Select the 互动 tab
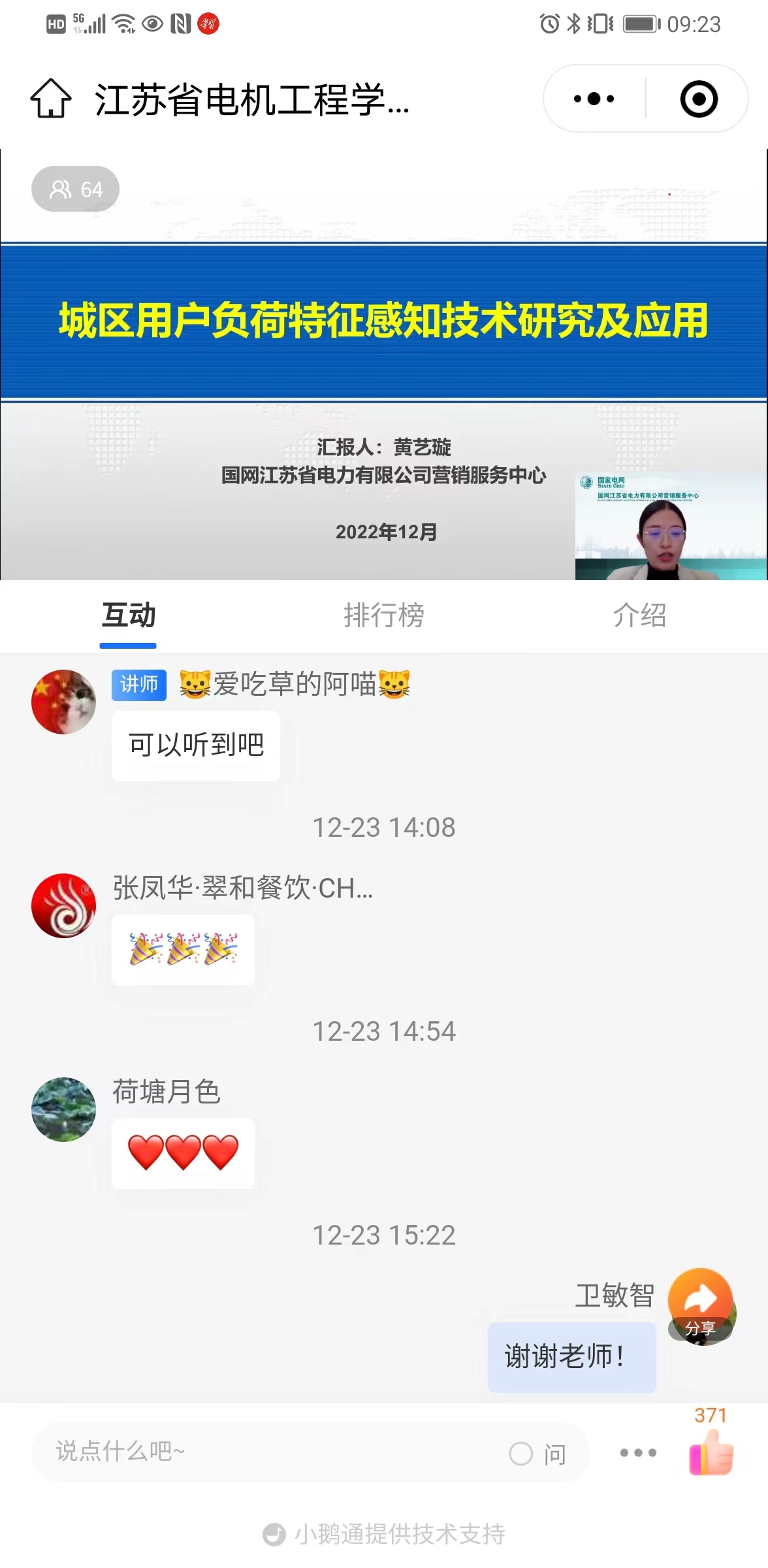 coord(128,615)
